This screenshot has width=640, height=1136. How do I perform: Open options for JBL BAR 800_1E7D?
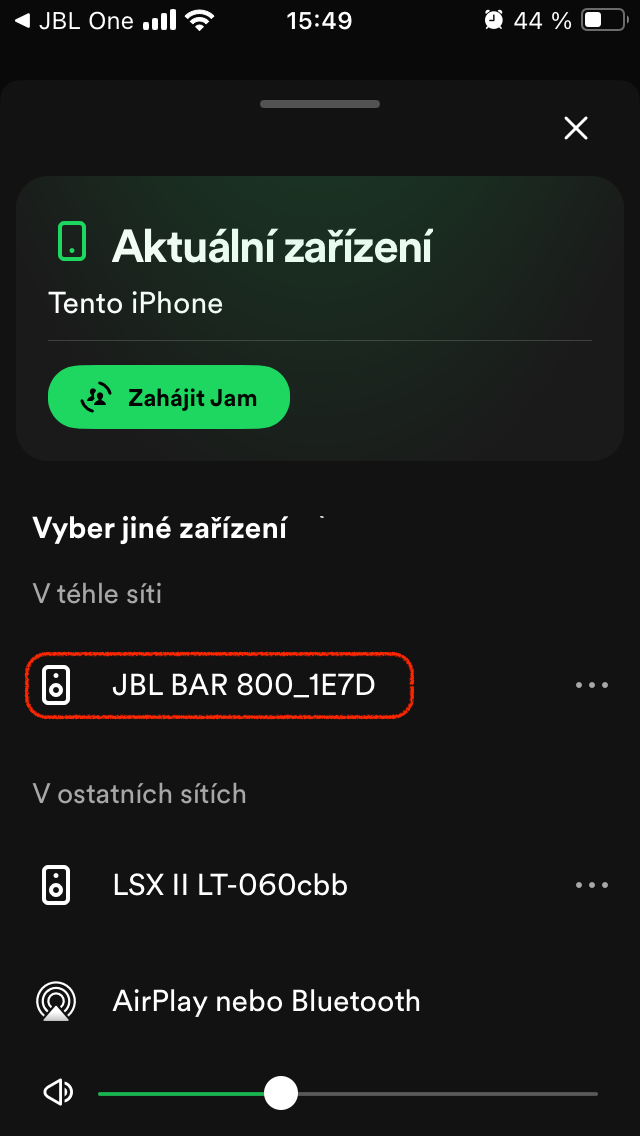click(592, 686)
